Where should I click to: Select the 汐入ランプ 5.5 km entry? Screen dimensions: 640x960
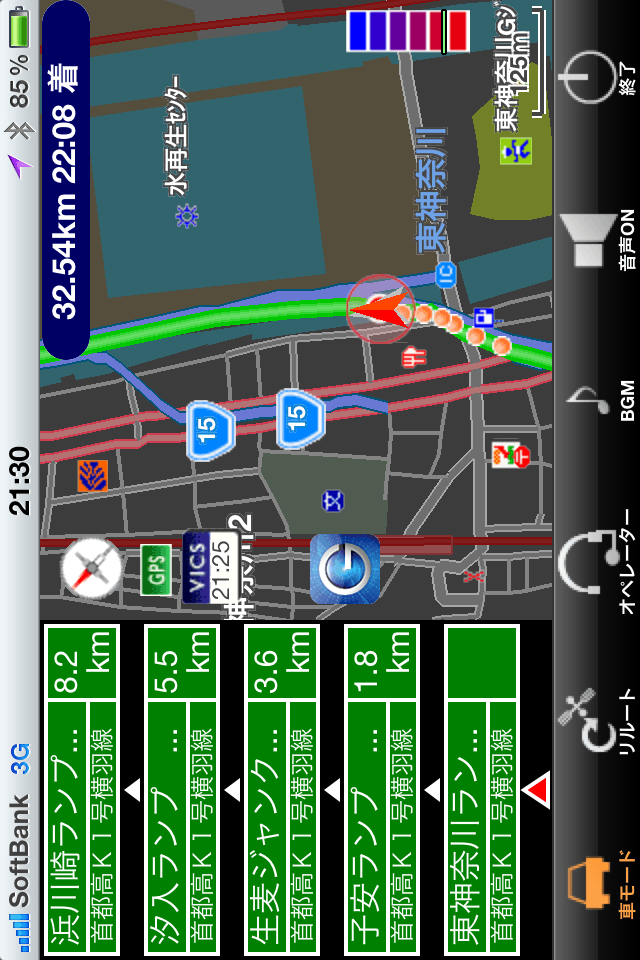[x=181, y=788]
